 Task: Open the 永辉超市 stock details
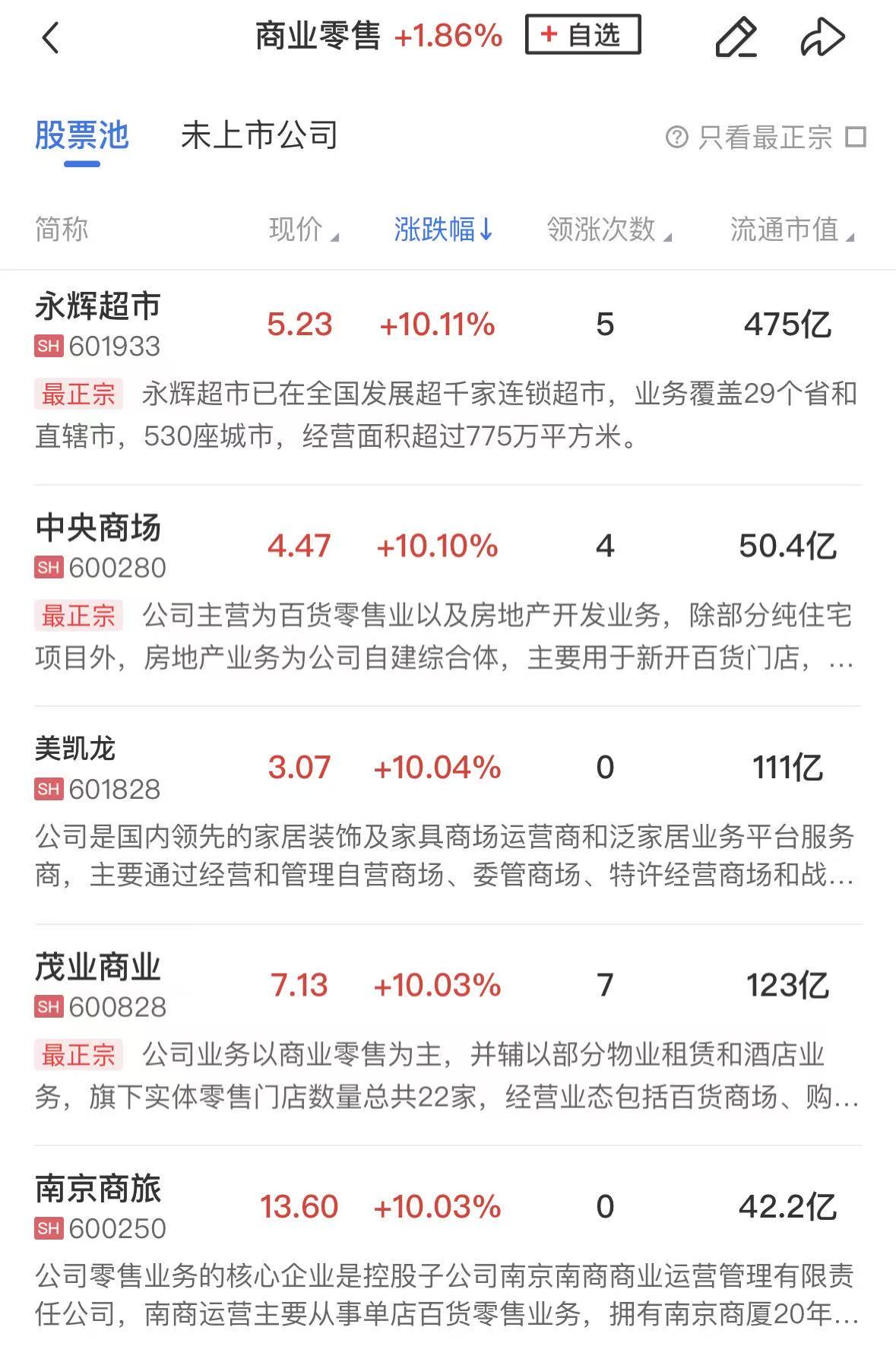98,307
